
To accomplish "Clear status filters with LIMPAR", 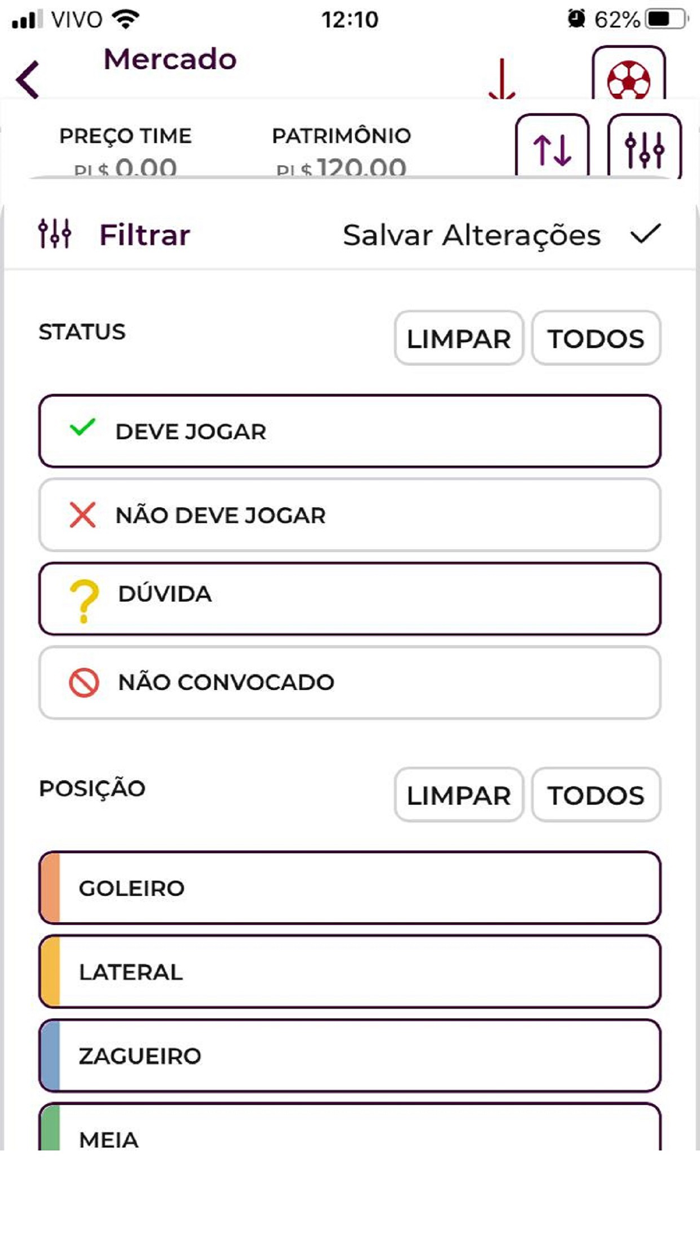I will [x=458, y=339].
